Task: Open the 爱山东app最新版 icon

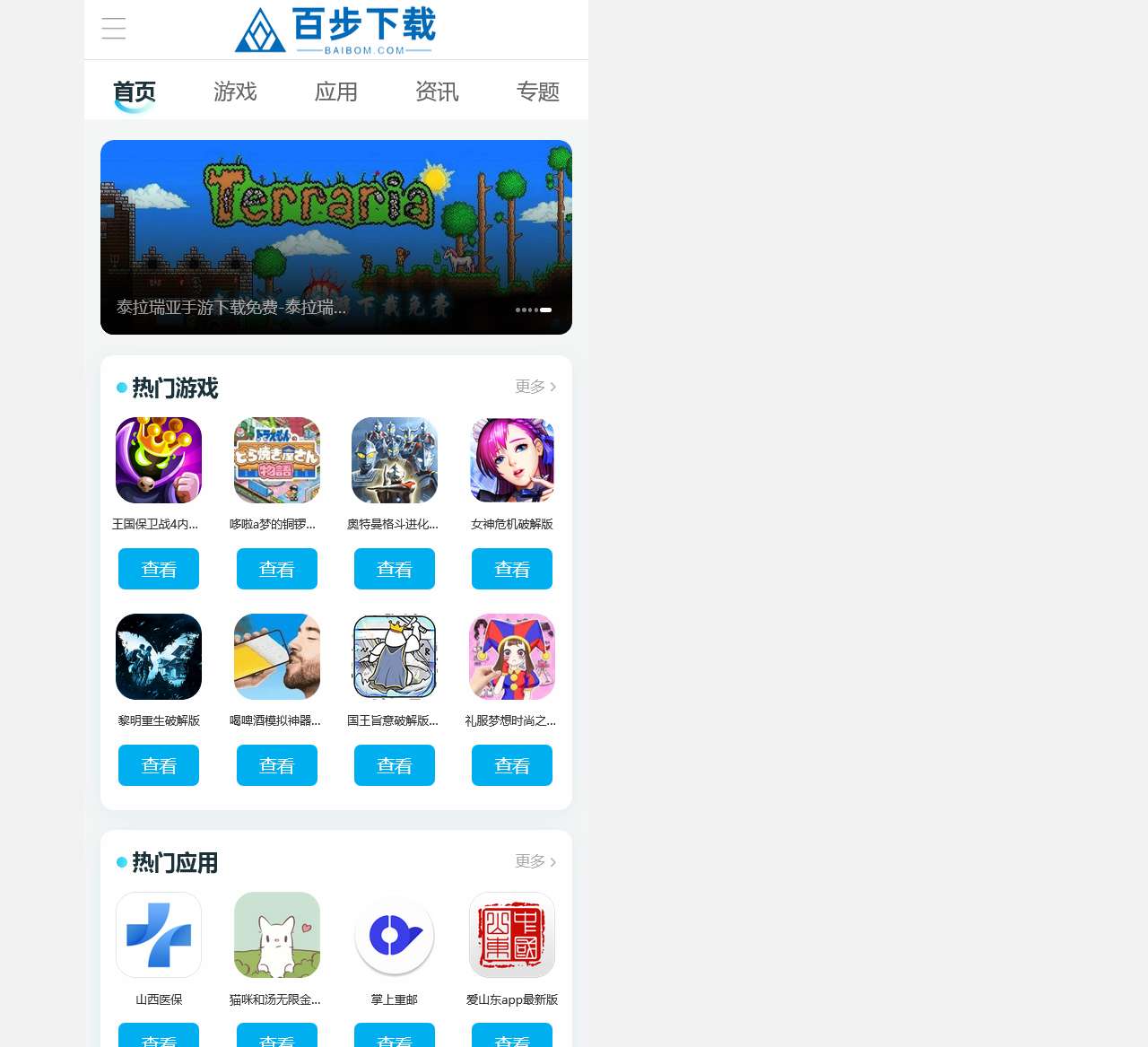Action: point(512,935)
